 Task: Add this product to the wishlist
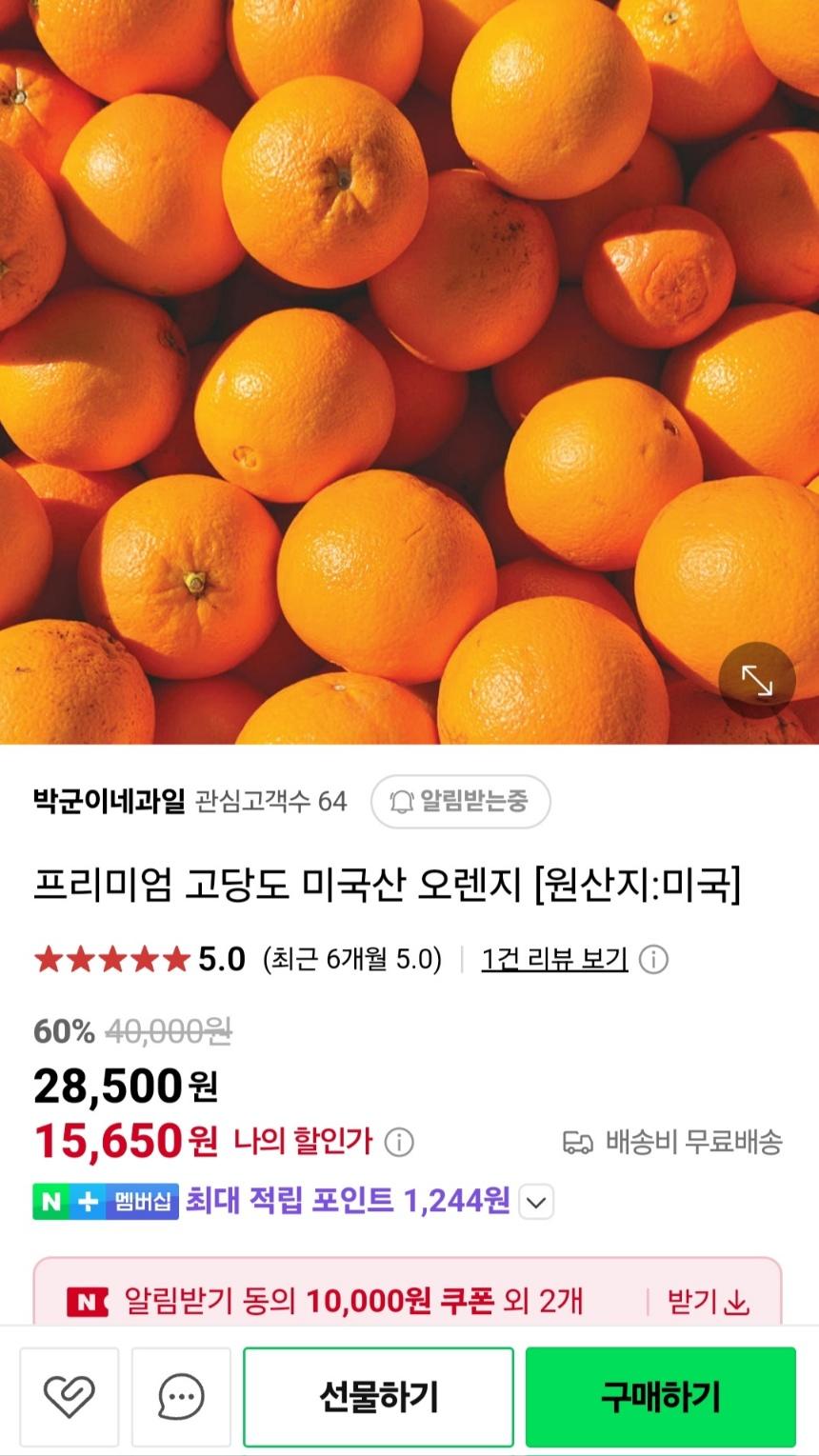(x=70, y=1397)
